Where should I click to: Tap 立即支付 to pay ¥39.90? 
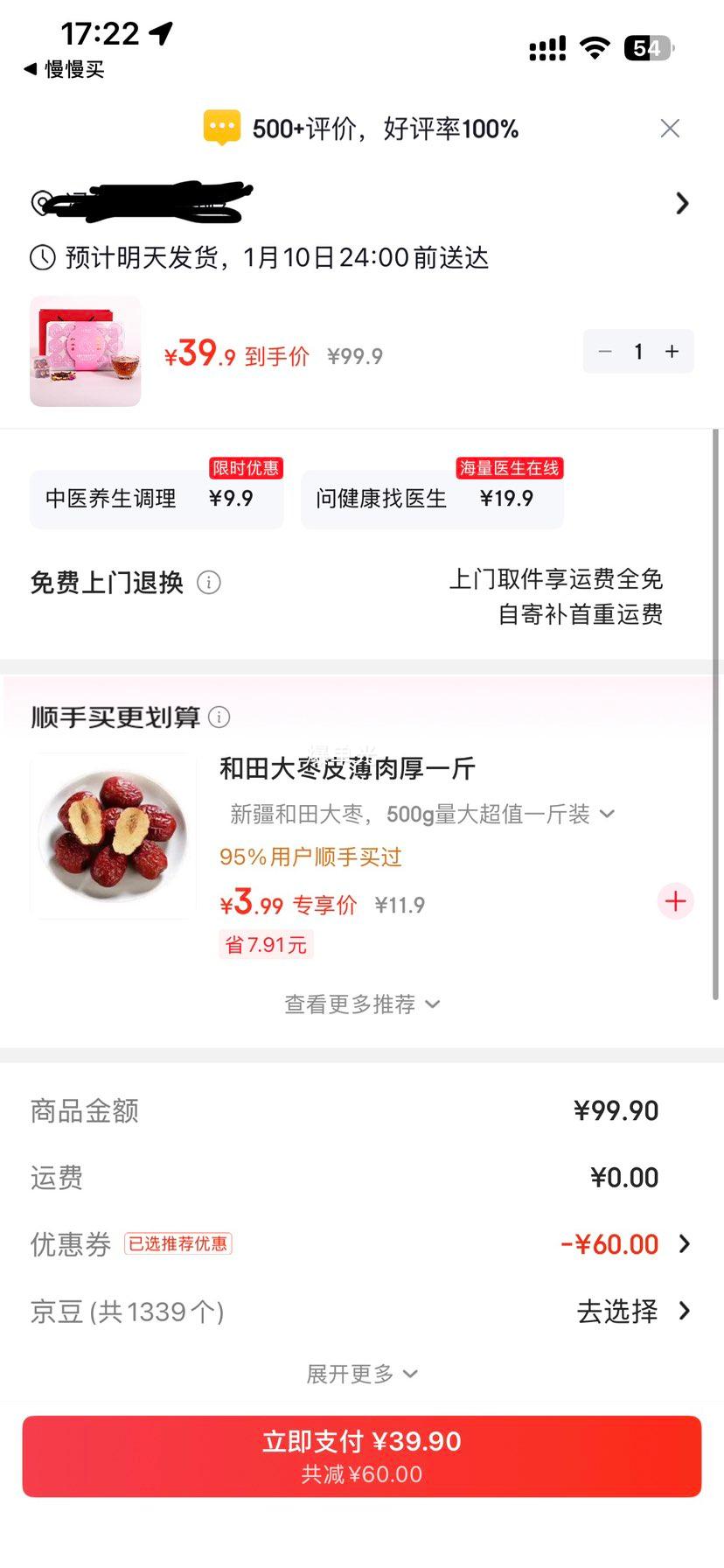click(x=362, y=1455)
